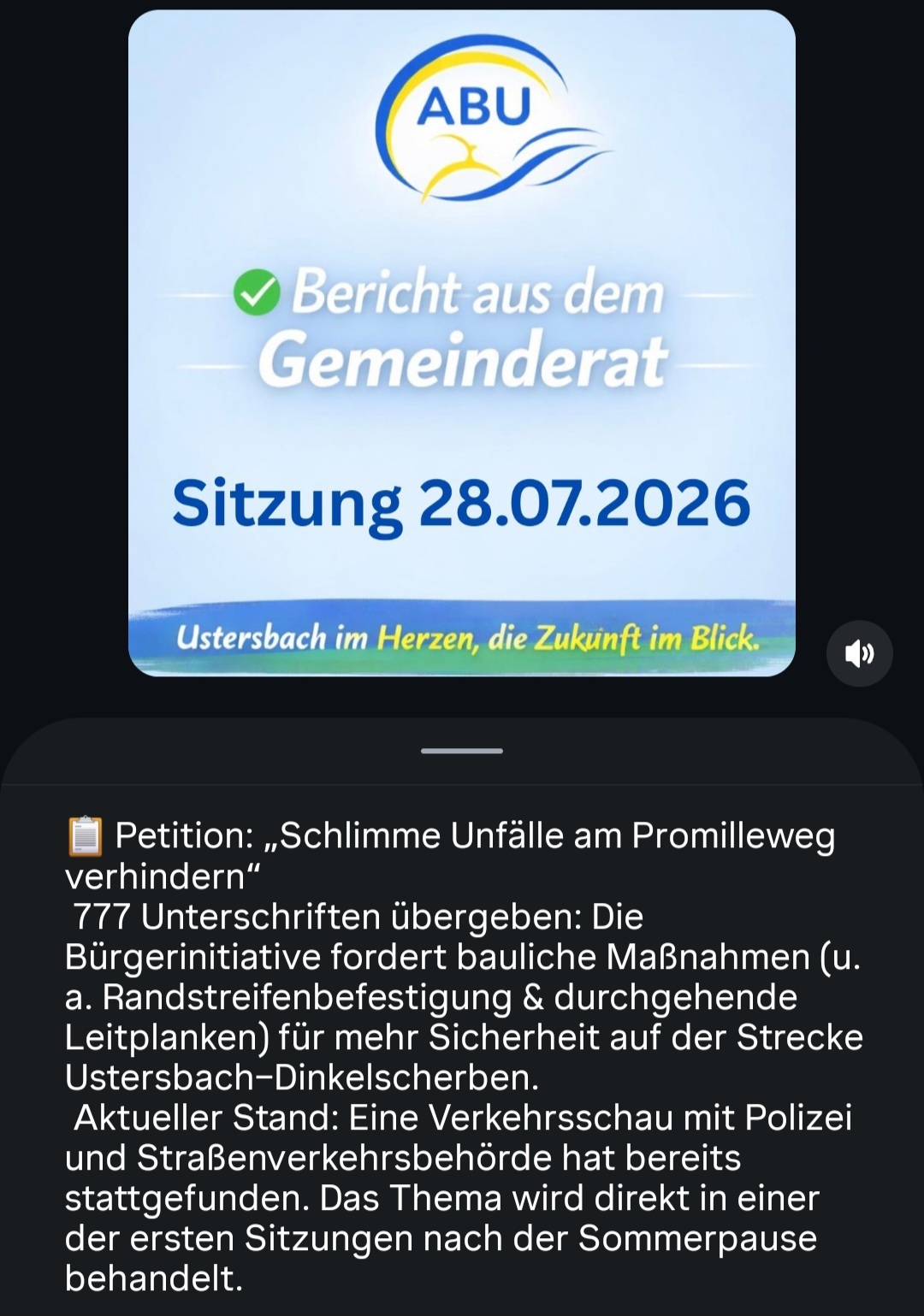Open the Bericht aus dem Gemeinderat video

pos(462,343)
